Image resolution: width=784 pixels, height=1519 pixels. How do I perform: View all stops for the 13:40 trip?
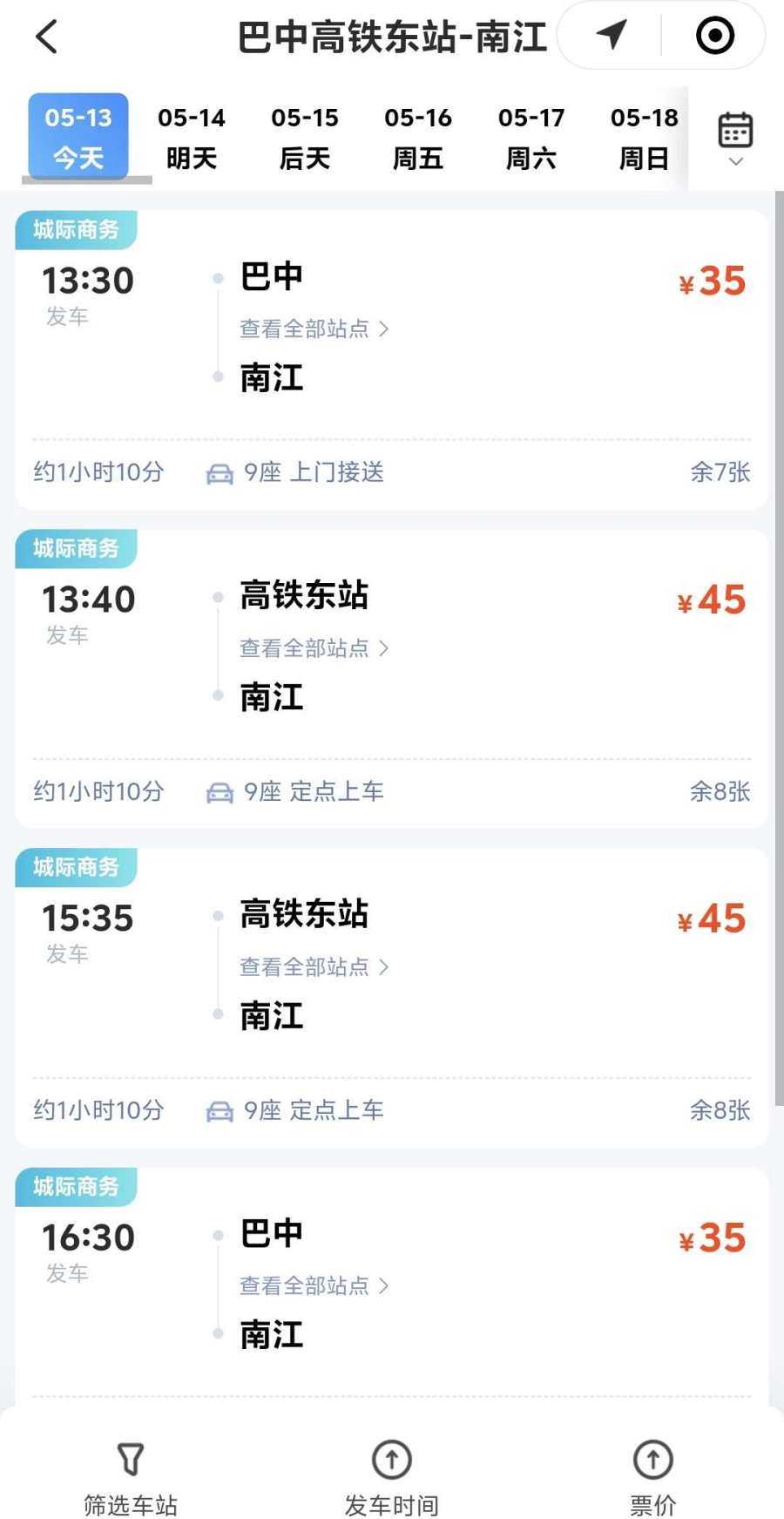[314, 648]
